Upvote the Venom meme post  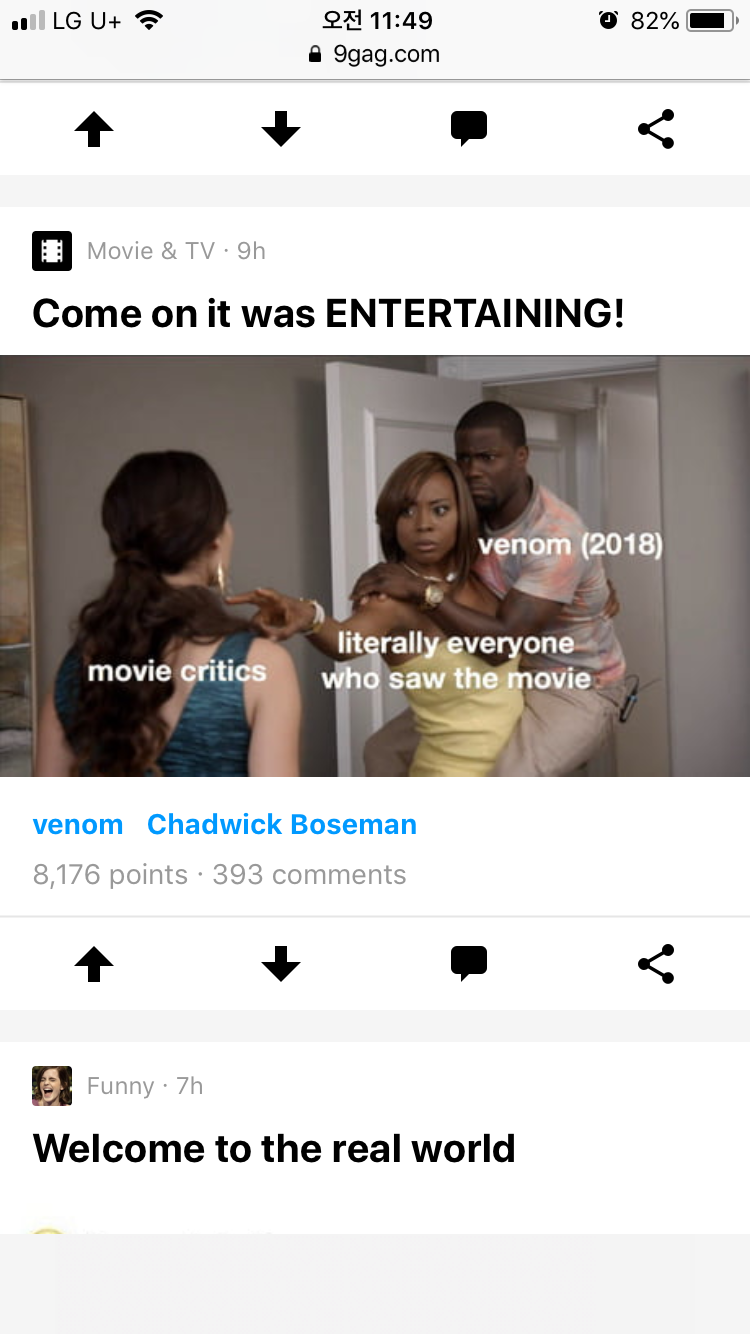(x=94, y=964)
